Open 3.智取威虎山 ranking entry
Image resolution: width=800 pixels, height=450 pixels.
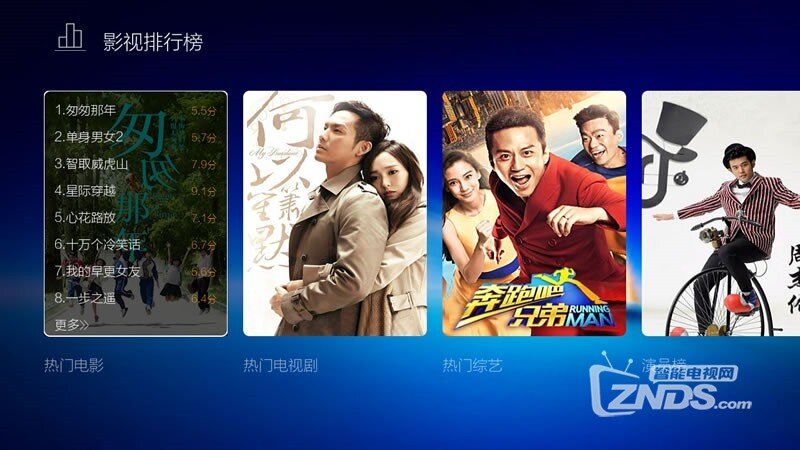93,164
